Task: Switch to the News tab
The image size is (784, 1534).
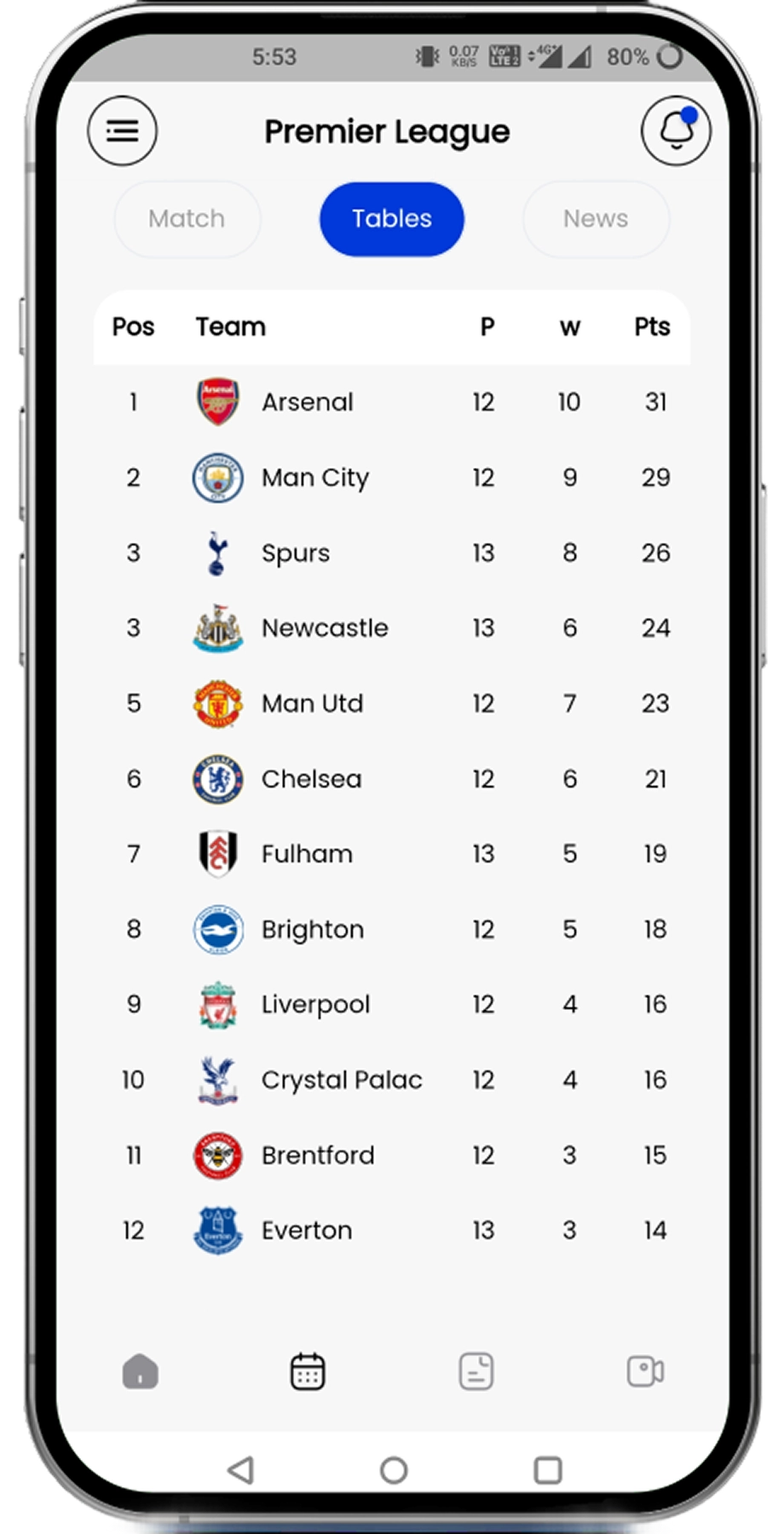Action: [596, 219]
